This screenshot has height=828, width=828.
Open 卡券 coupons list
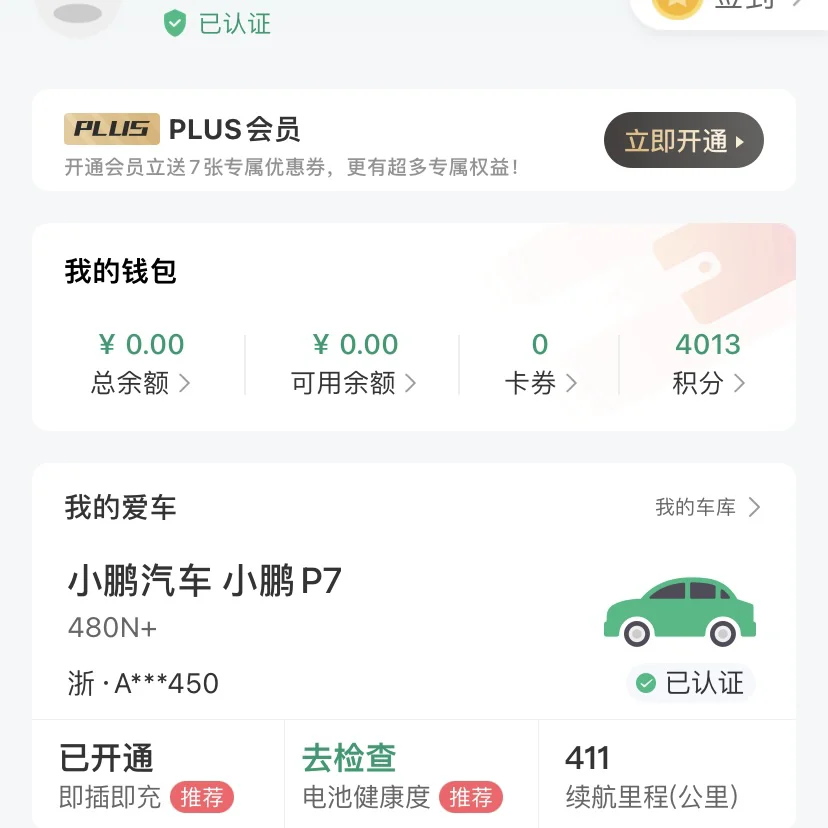tap(540, 363)
